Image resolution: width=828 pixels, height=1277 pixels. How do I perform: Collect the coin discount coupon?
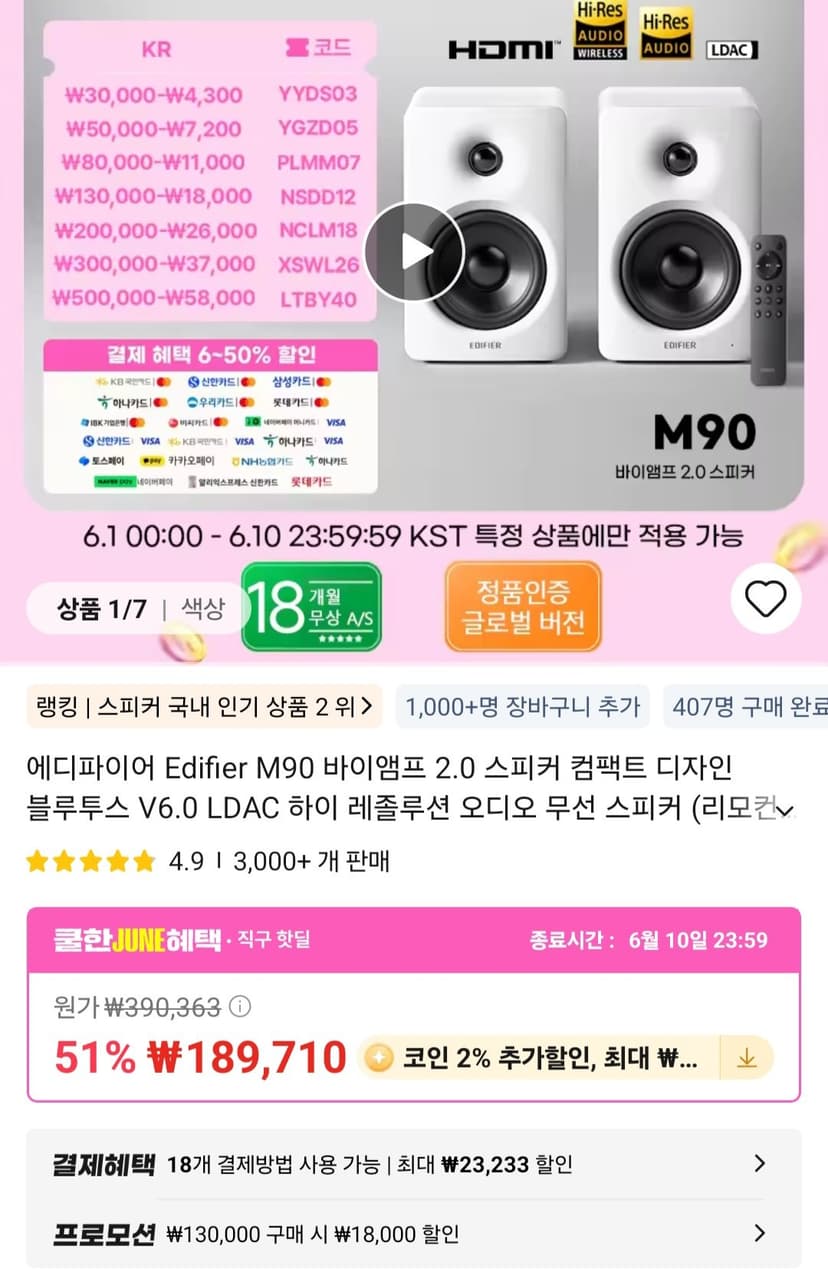746,1058
